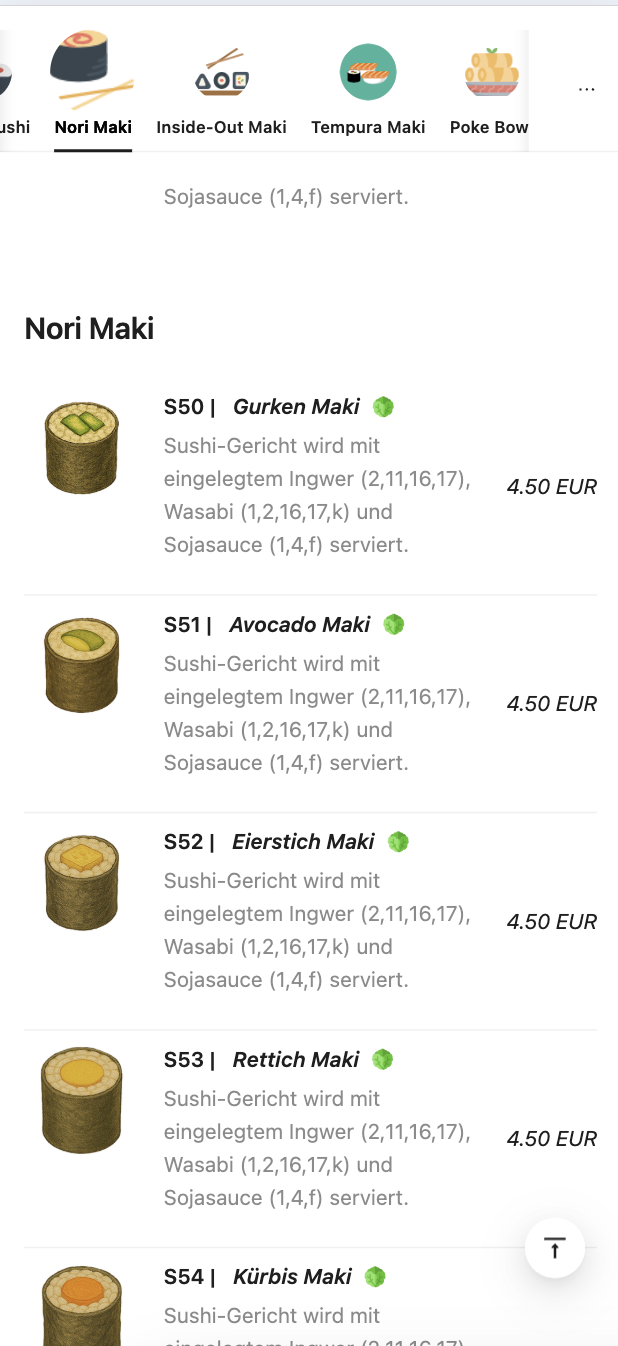Open the Tempura Maki category
This screenshot has height=1346, width=618.
368,92
